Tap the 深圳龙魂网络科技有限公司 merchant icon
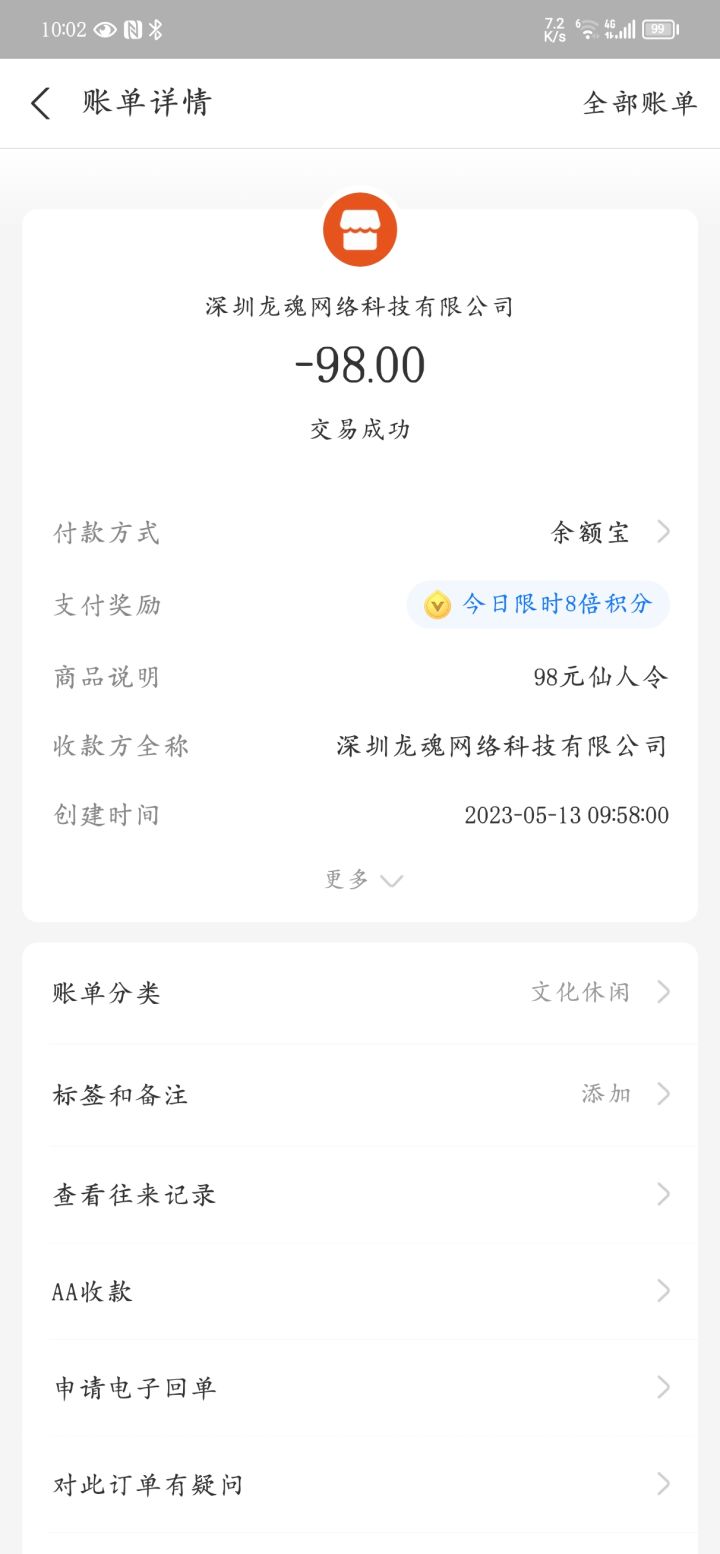This screenshot has width=720, height=1554. point(360,230)
